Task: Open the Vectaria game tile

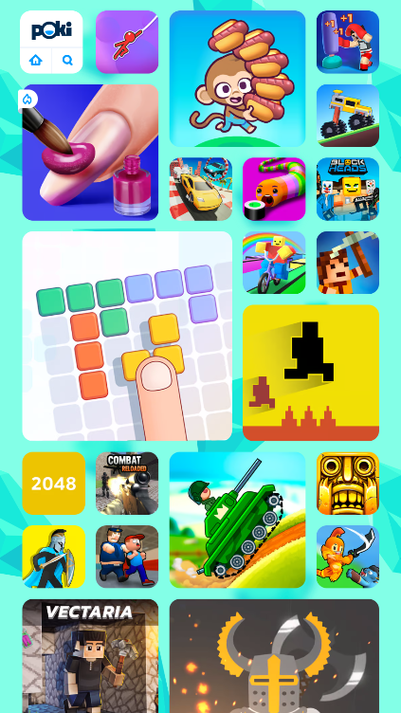Action: click(x=90, y=656)
